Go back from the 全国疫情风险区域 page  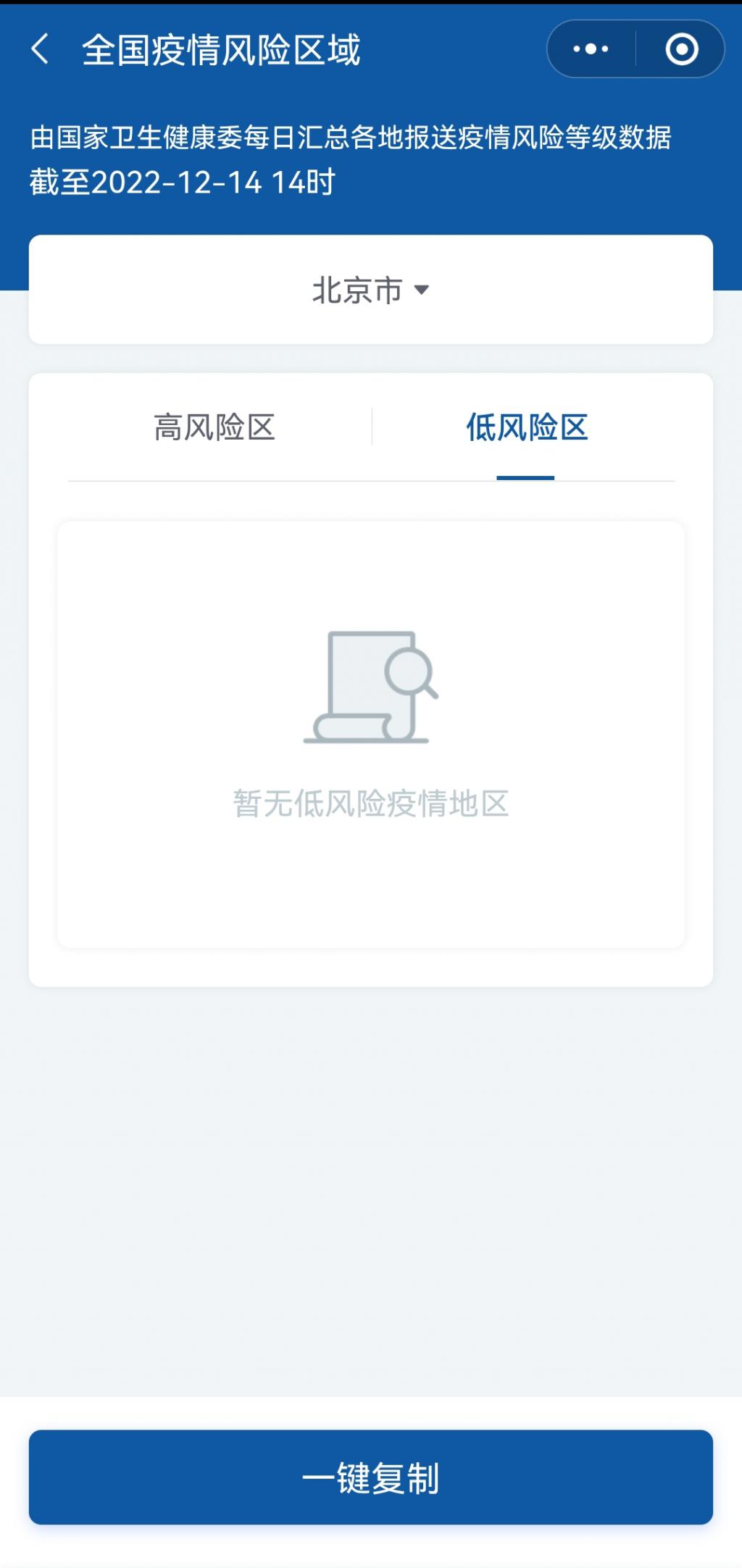[x=41, y=50]
